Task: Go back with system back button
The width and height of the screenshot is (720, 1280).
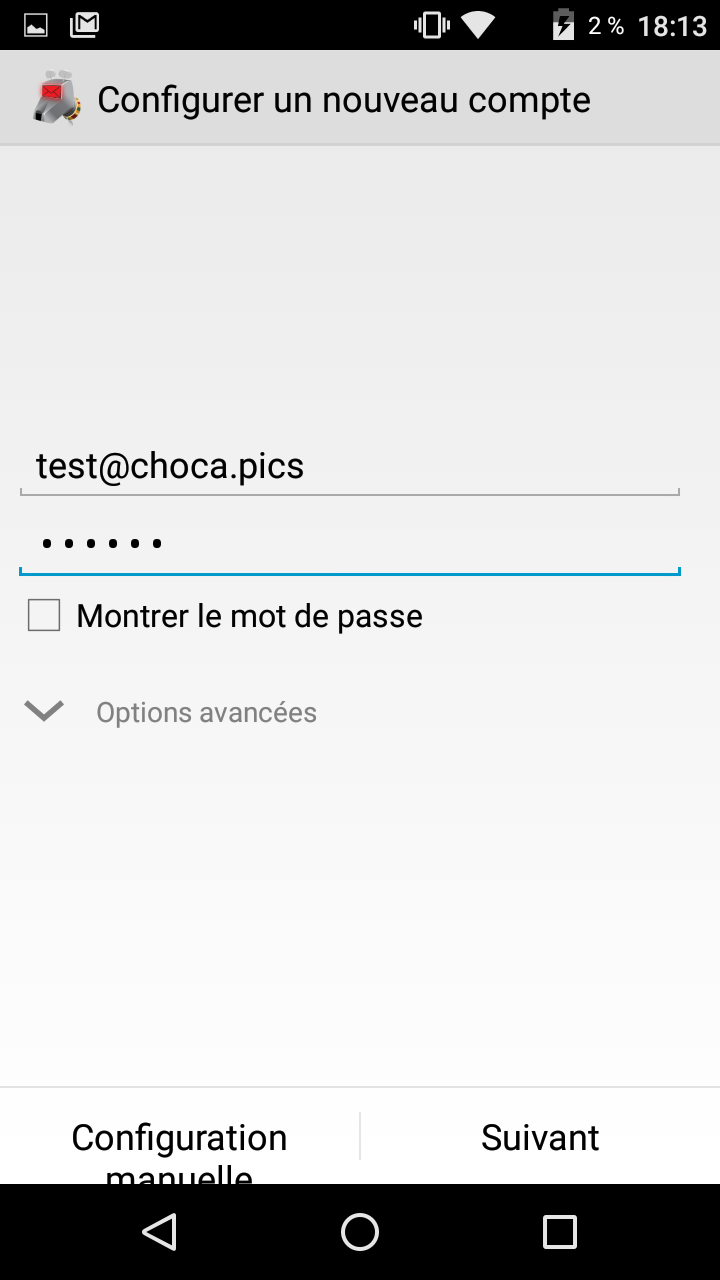Action: 160,1232
